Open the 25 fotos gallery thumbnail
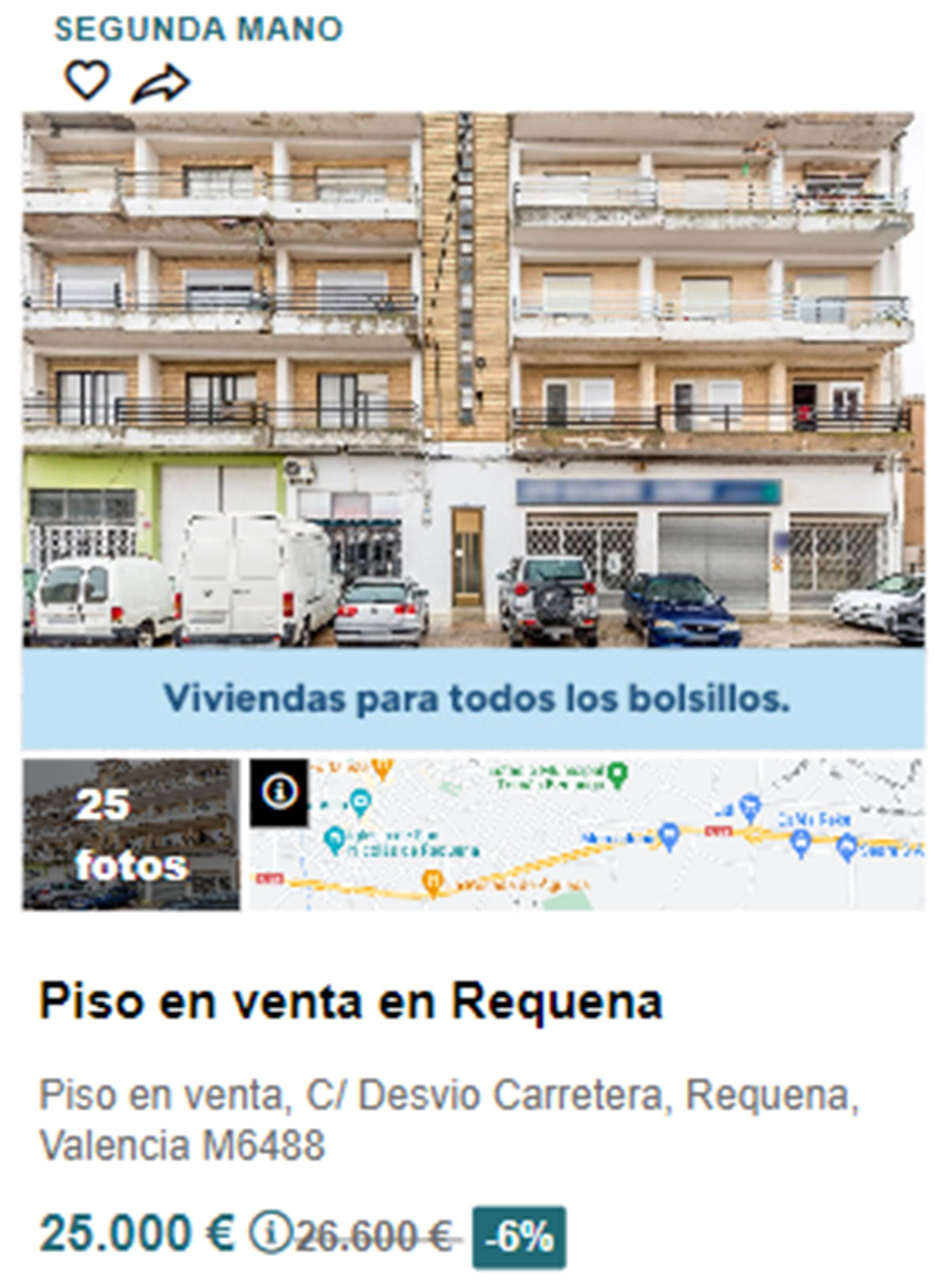This screenshot has height=1288, width=948. tap(130, 835)
